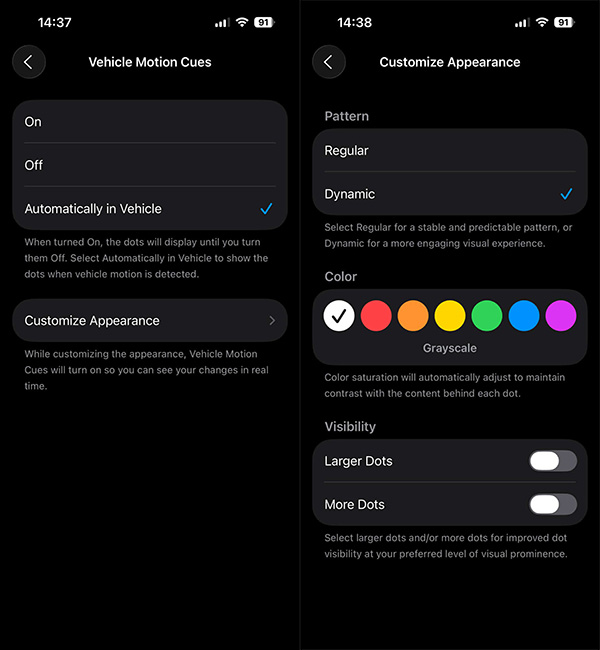Select the Off option

150,165
